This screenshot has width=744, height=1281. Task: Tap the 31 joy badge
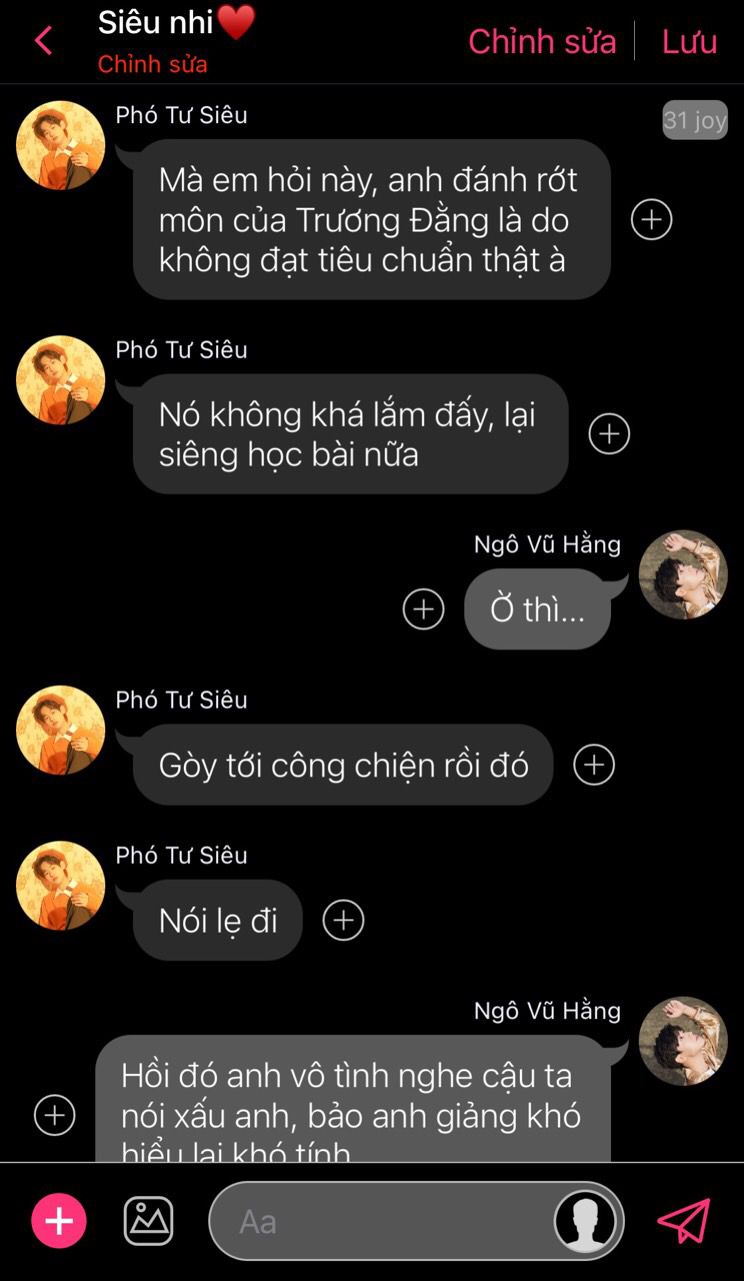pos(694,120)
